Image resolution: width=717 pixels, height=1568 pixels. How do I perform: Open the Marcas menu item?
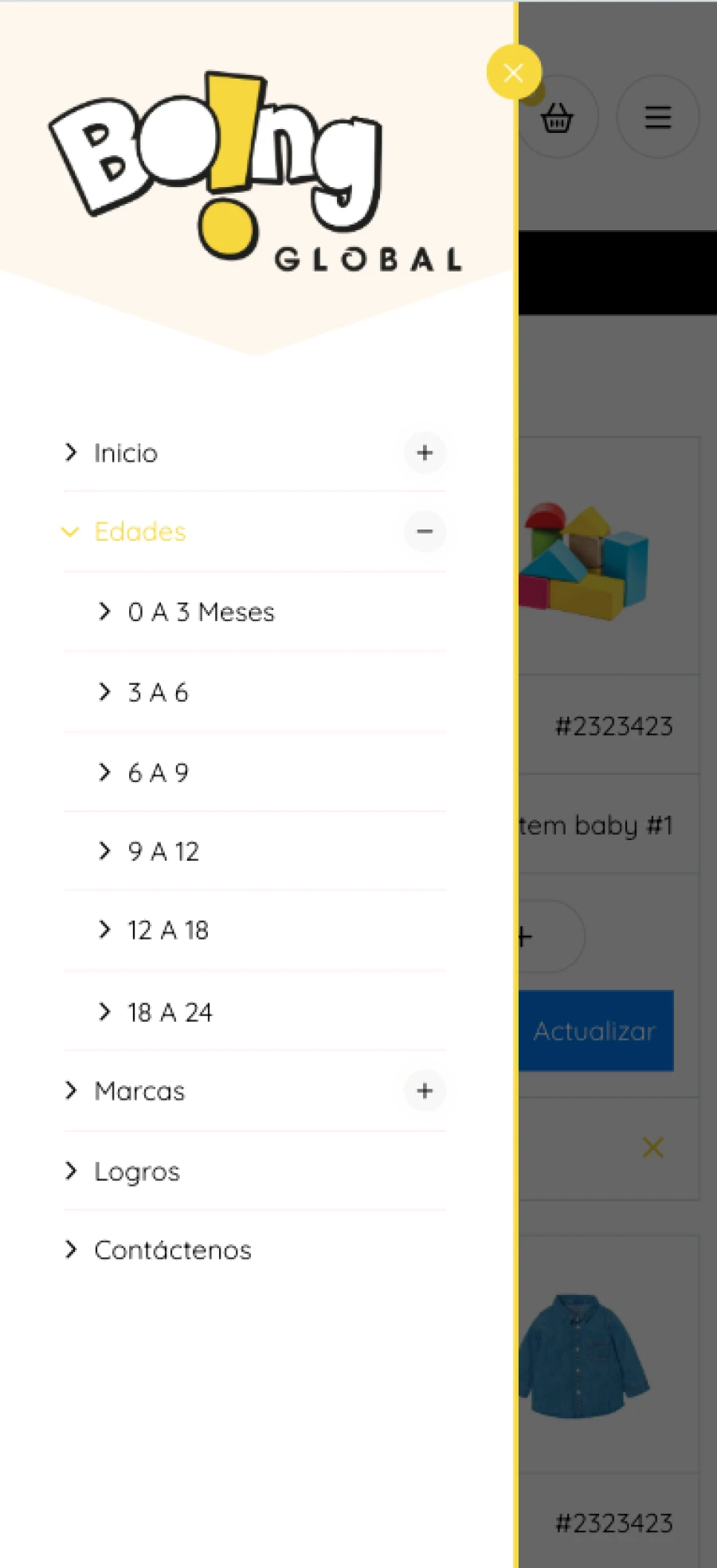139,1091
